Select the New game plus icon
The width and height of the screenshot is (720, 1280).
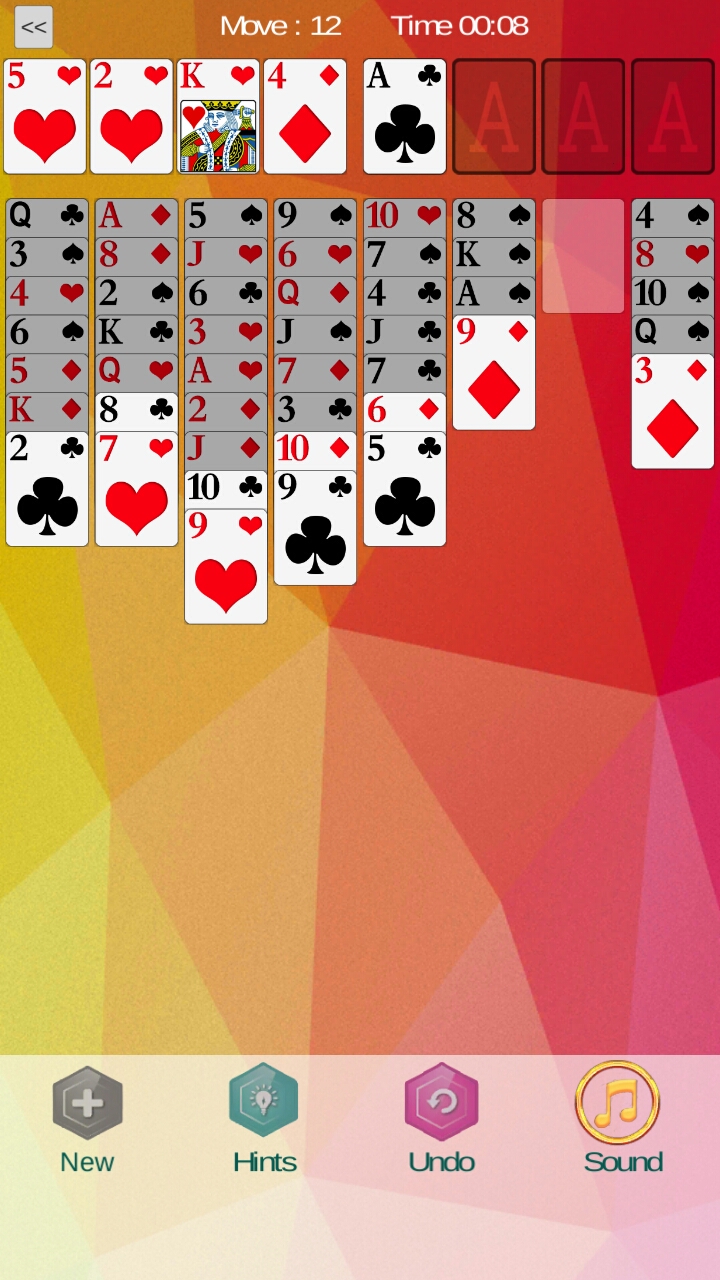tap(88, 1103)
